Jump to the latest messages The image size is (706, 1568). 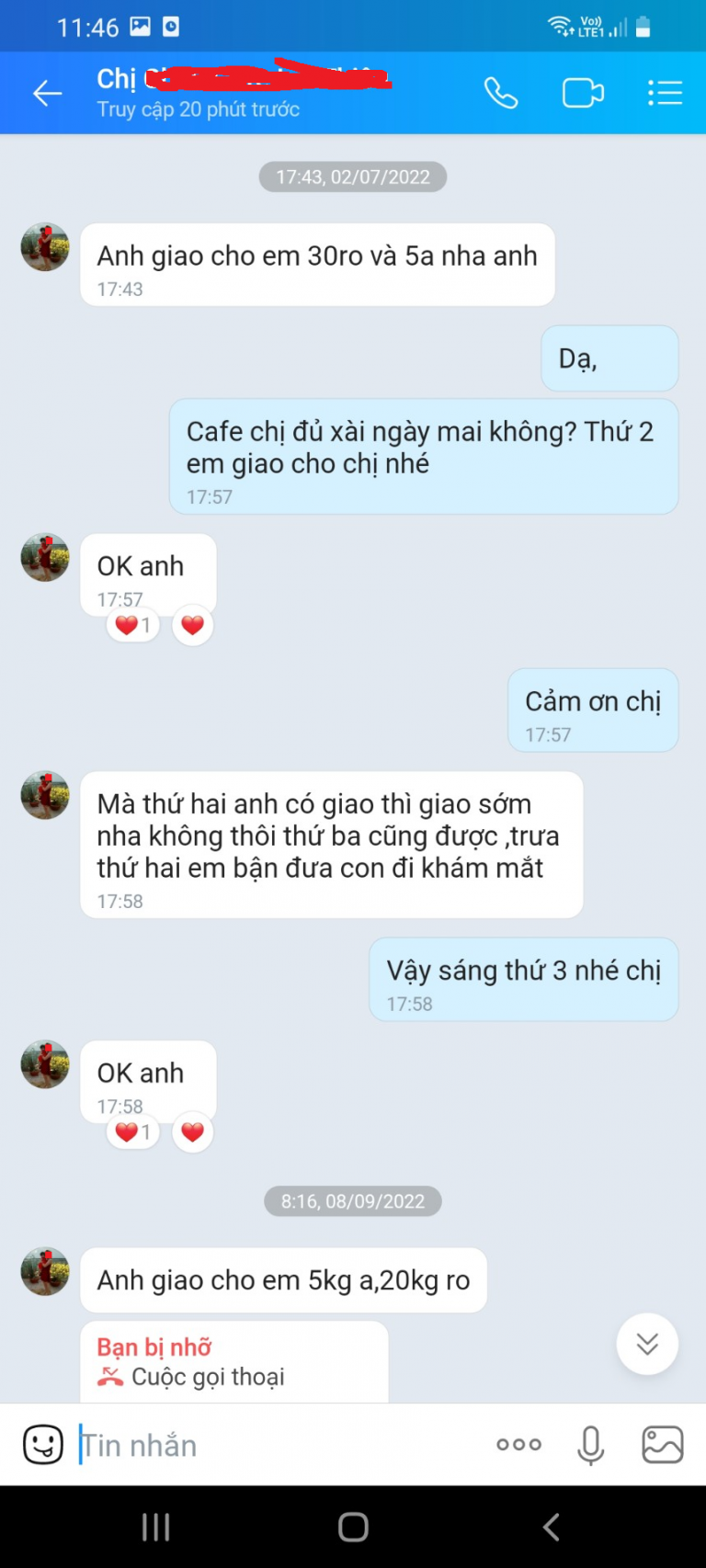(x=647, y=1344)
